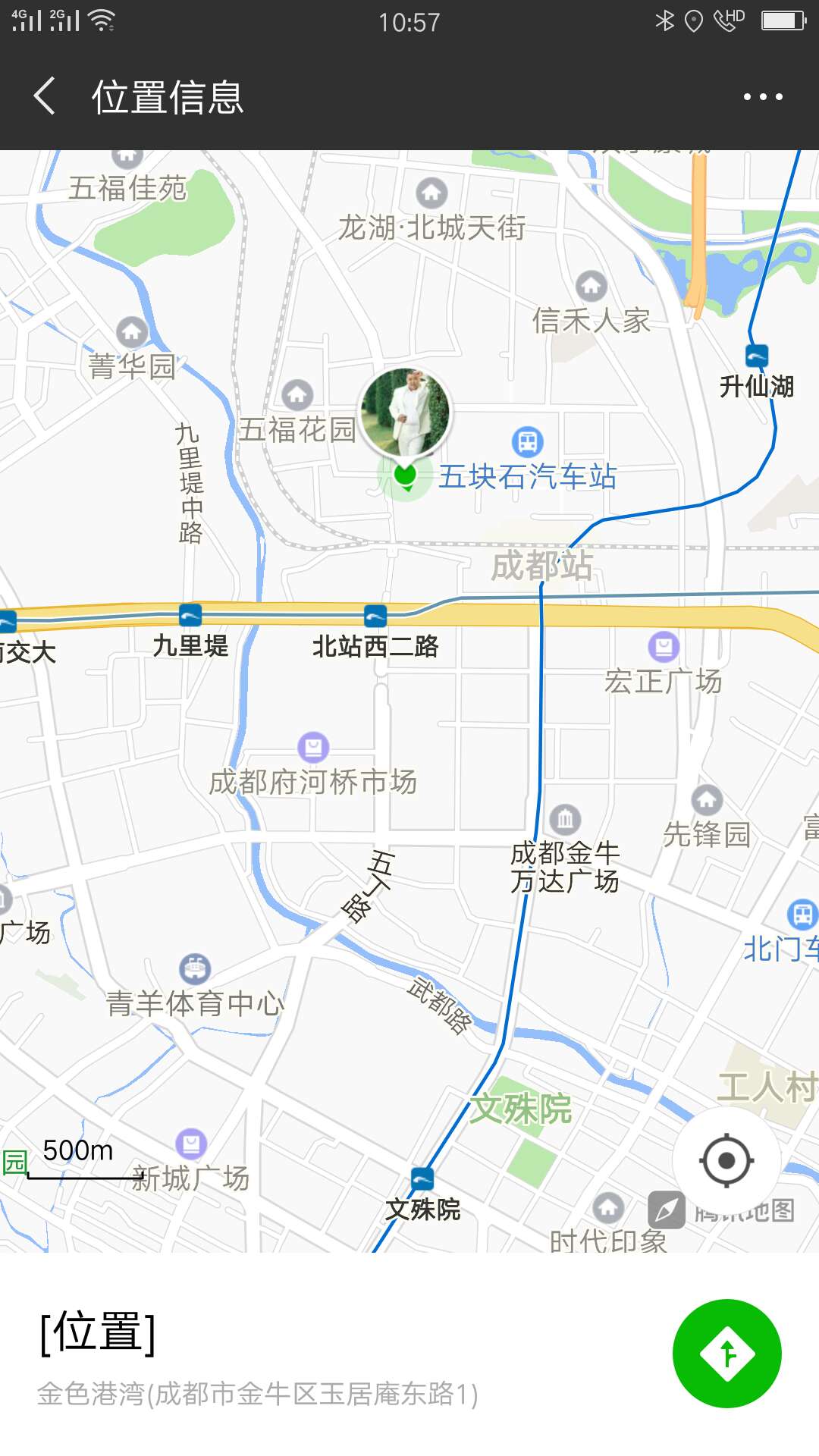Tap the avatar location pin on the map
Image resolution: width=819 pixels, height=1456 pixels.
(406, 415)
